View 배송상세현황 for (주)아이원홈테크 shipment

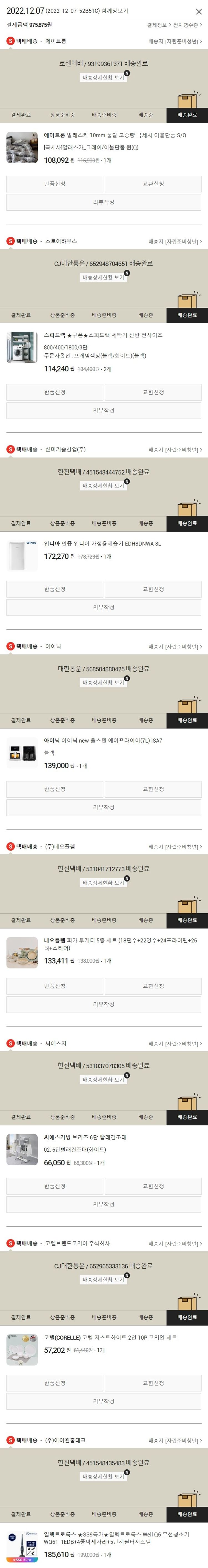(x=103, y=1477)
